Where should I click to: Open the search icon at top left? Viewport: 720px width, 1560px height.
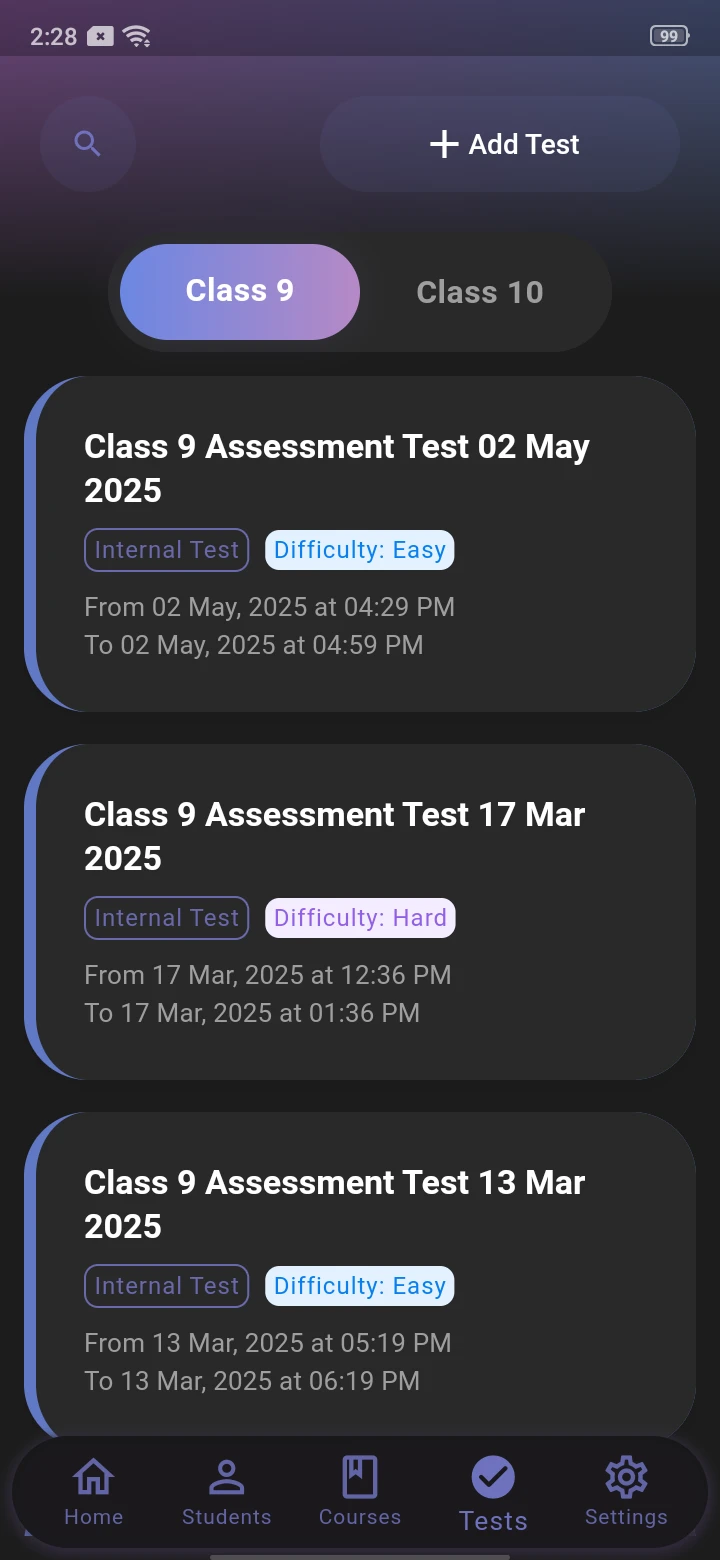88,143
